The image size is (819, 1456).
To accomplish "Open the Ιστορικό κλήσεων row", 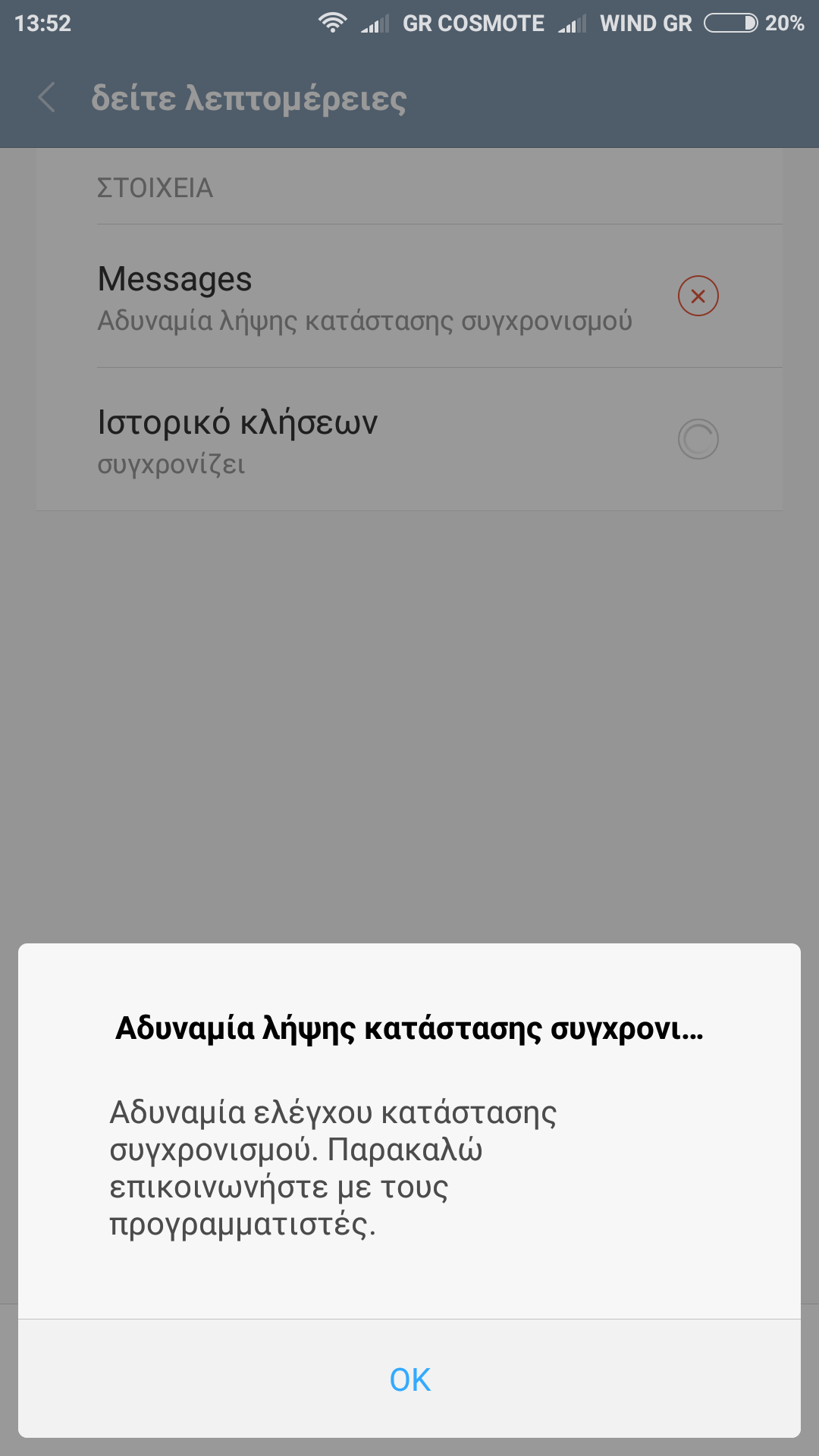I will point(364,440).
